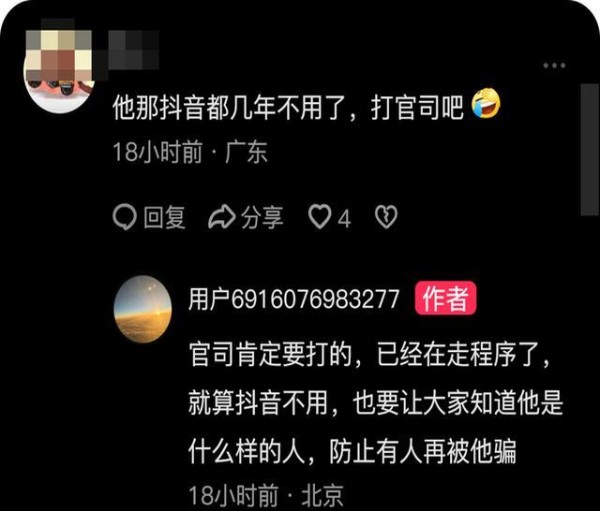Image resolution: width=600 pixels, height=511 pixels.
Task: Dislike the comment with broken heart icon
Action: coord(386,218)
